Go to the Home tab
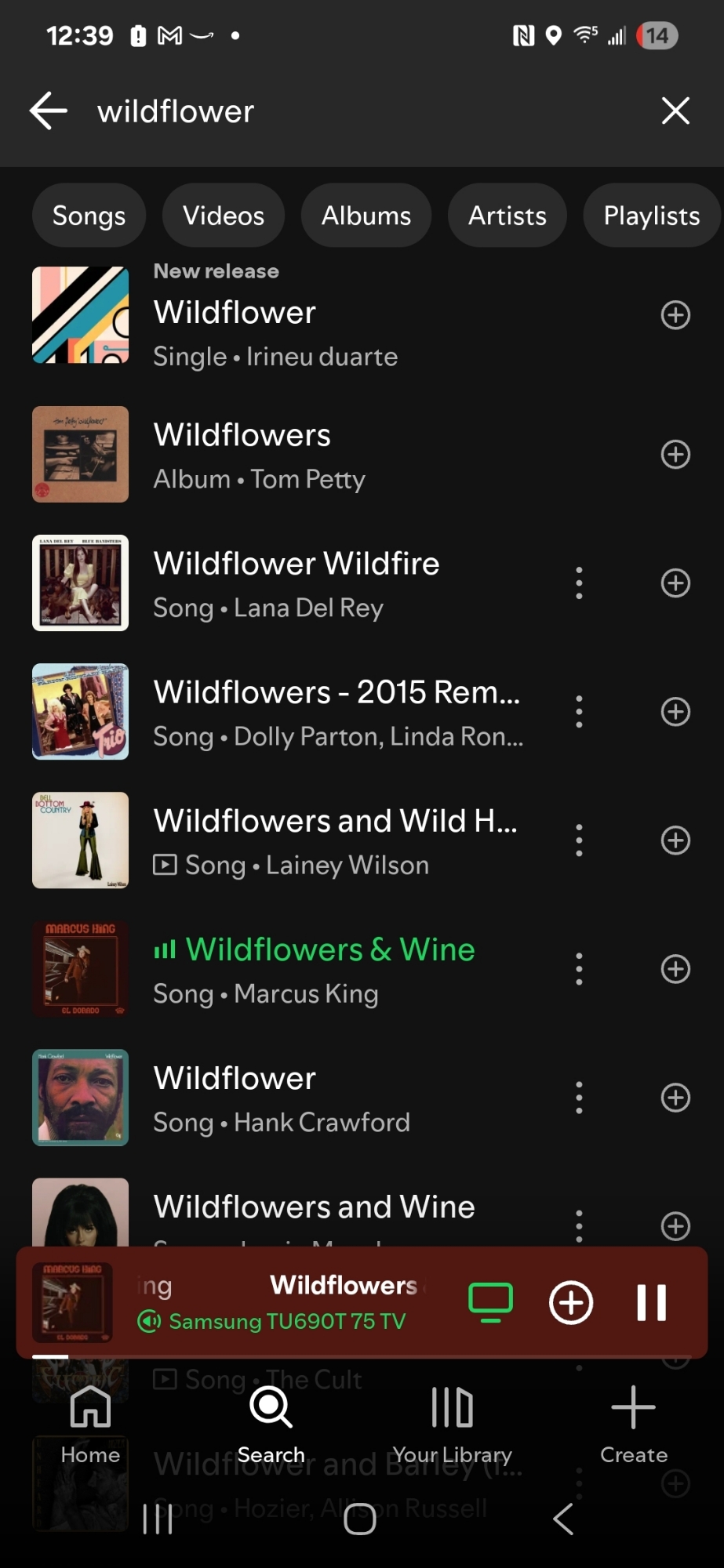This screenshot has height=1568, width=724. 90,1423
